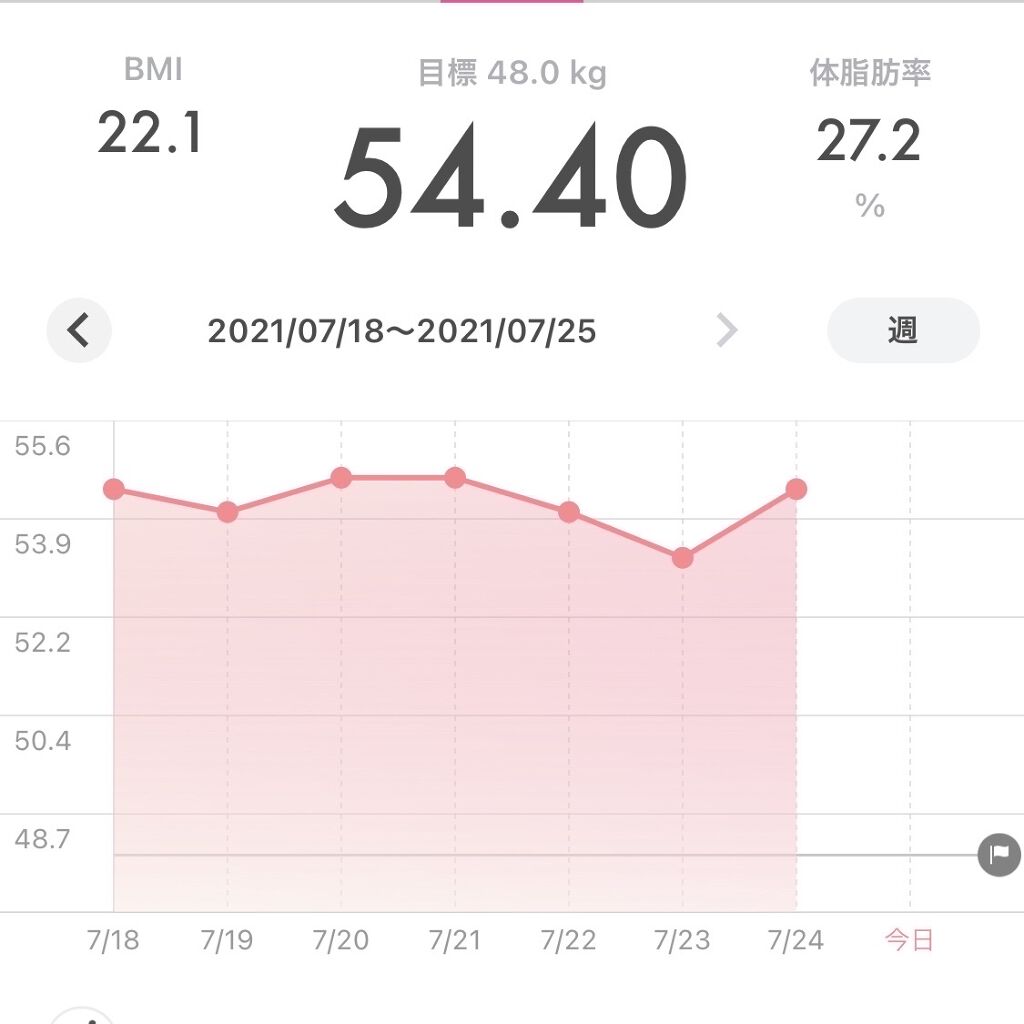Go back to the previous week

(79, 330)
